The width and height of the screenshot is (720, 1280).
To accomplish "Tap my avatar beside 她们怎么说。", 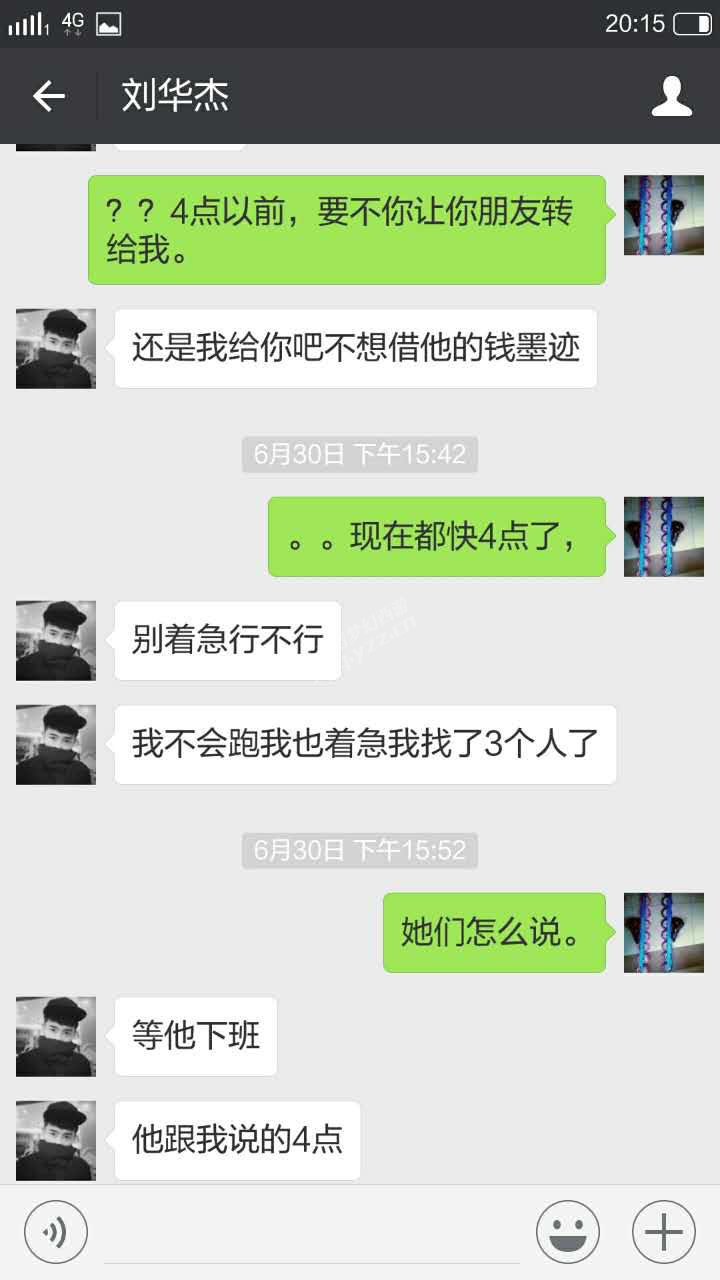I will point(663,932).
